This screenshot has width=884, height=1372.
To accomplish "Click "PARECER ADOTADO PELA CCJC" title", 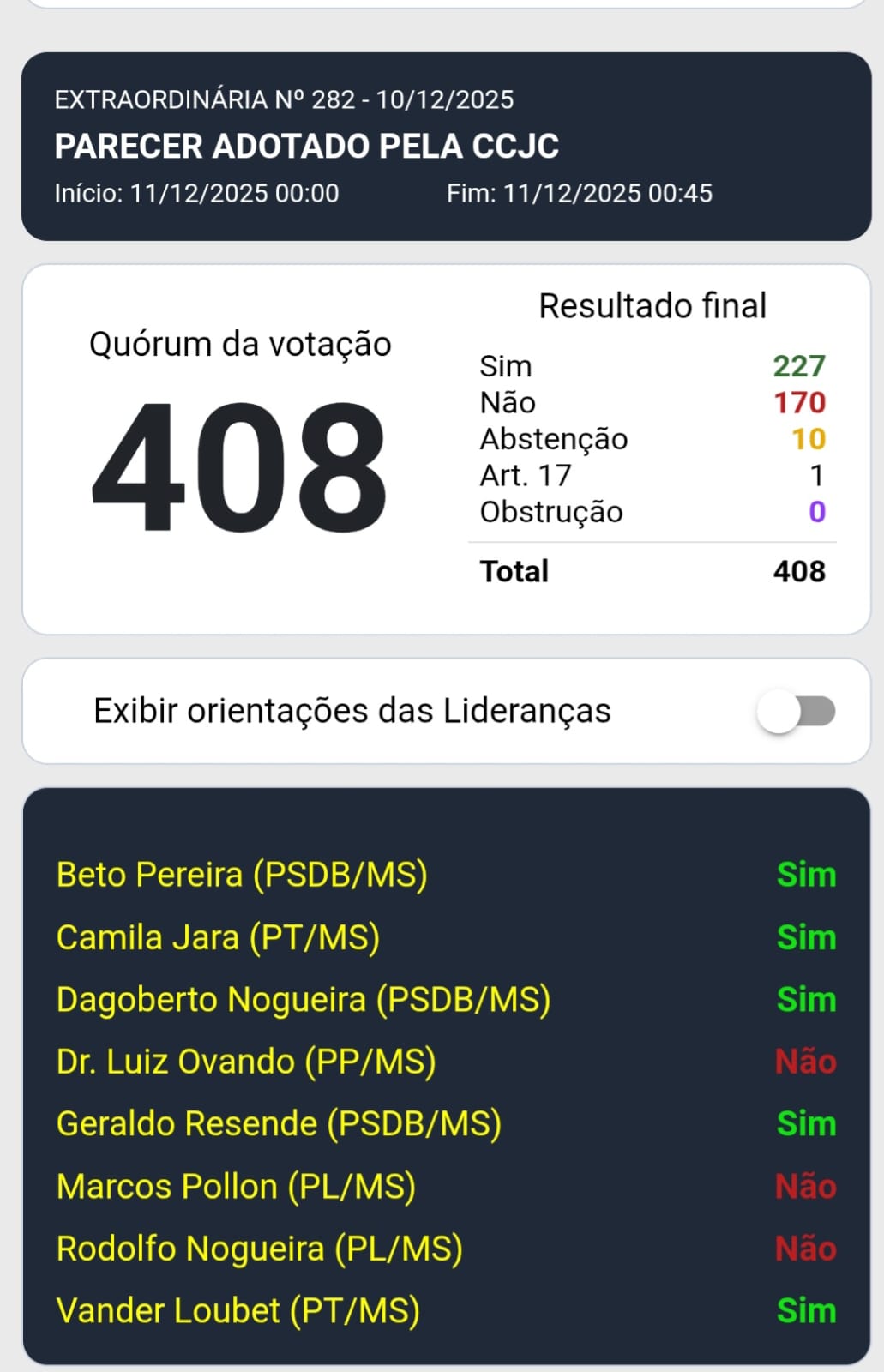I will pyautogui.click(x=304, y=145).
